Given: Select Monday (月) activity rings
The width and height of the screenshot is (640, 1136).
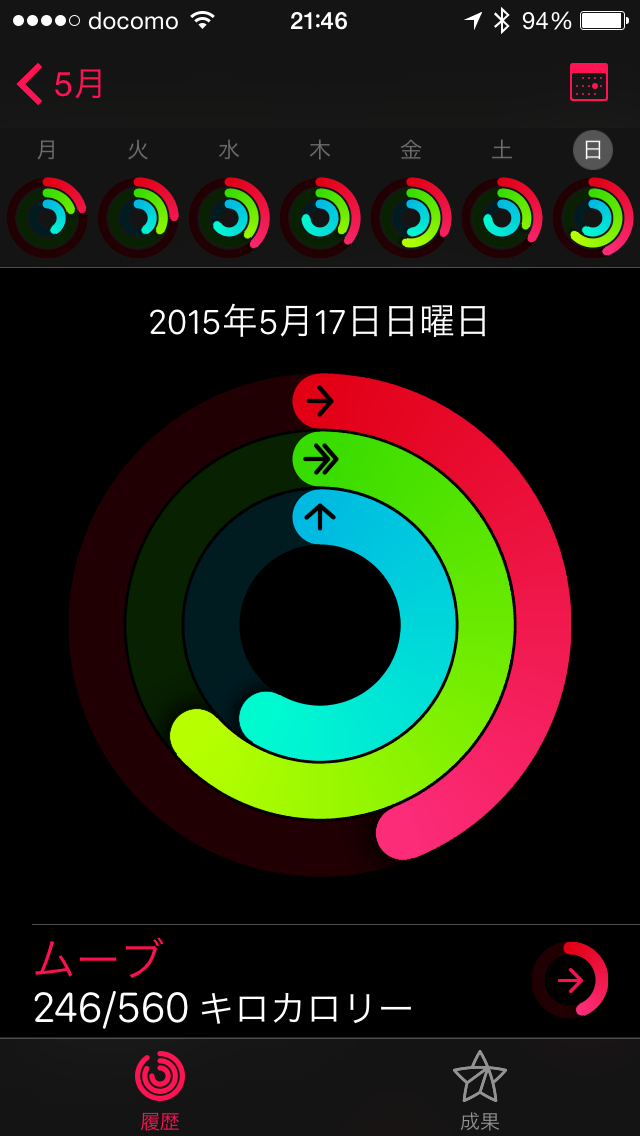Looking at the screenshot, I should pos(47,217).
